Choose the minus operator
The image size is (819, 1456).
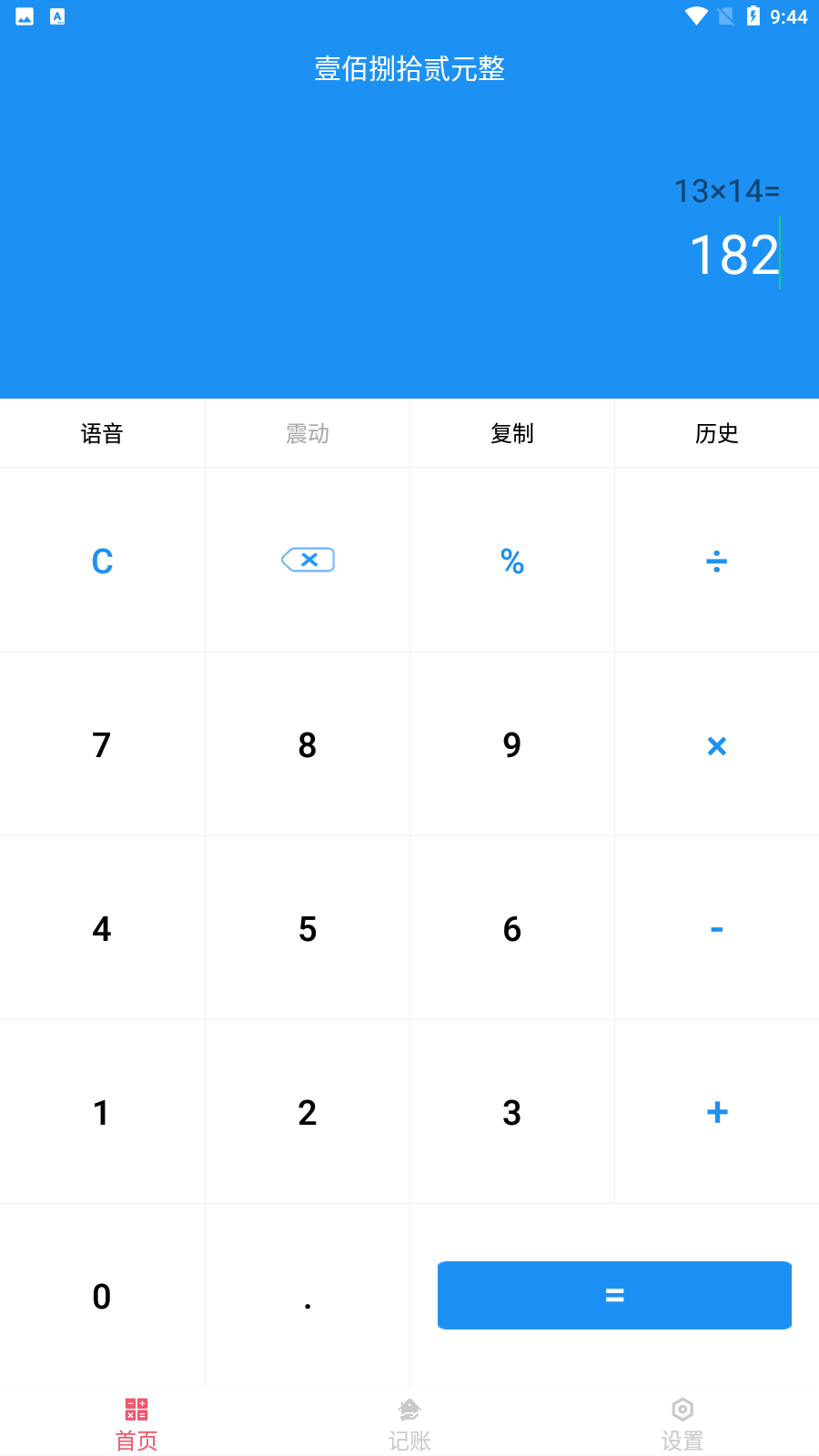click(x=716, y=929)
